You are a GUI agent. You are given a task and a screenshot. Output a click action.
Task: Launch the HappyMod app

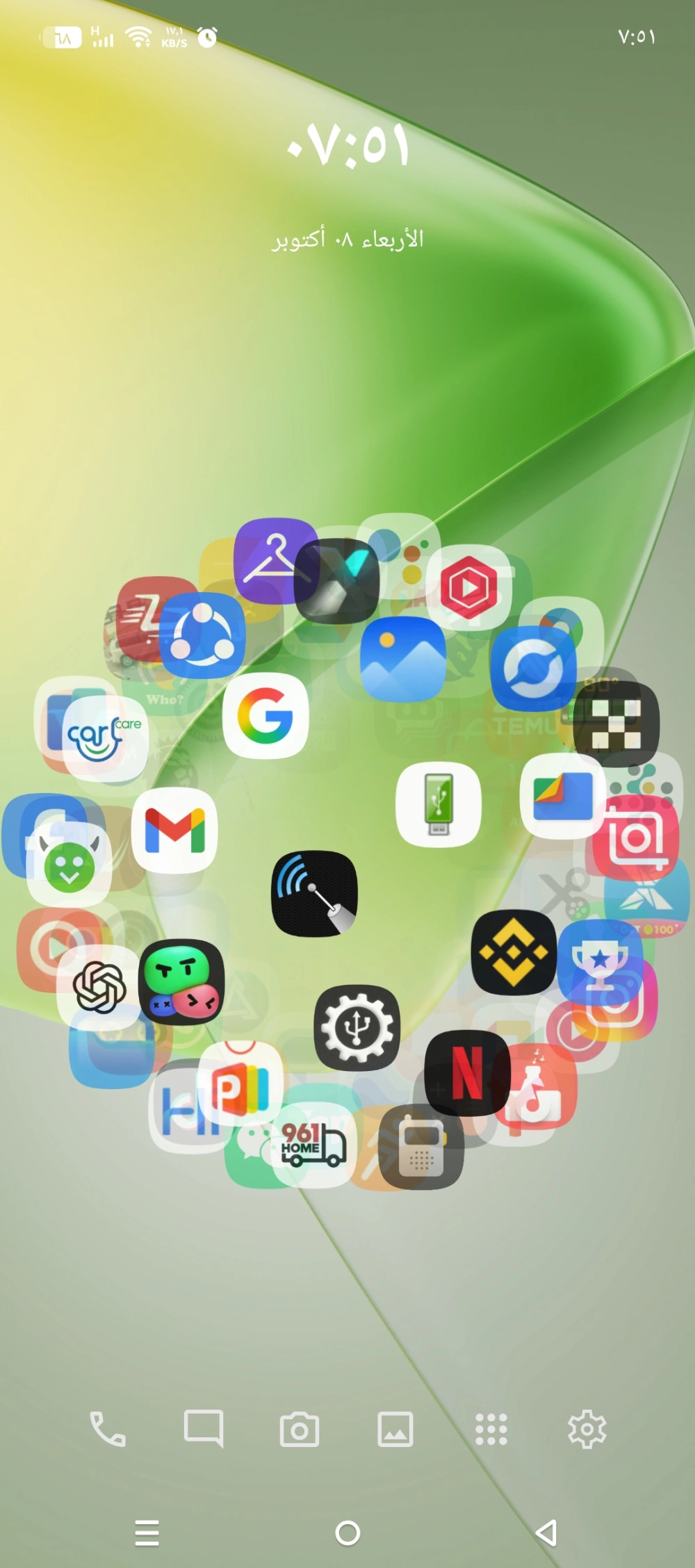tap(69, 863)
